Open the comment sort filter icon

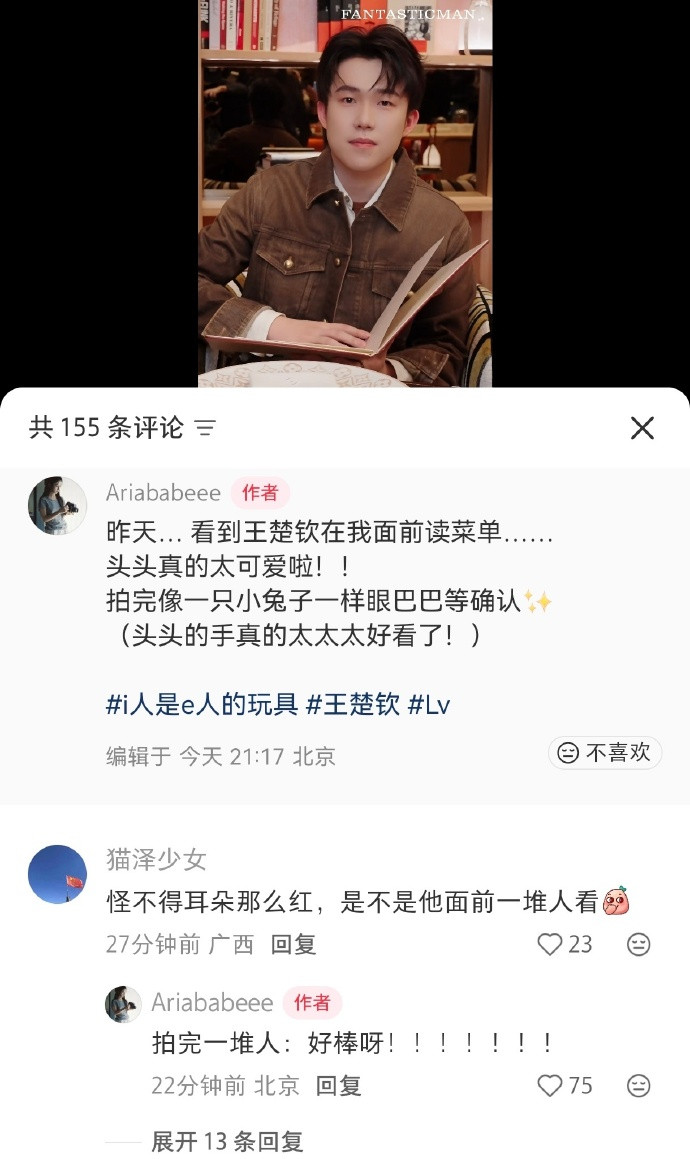coord(205,428)
